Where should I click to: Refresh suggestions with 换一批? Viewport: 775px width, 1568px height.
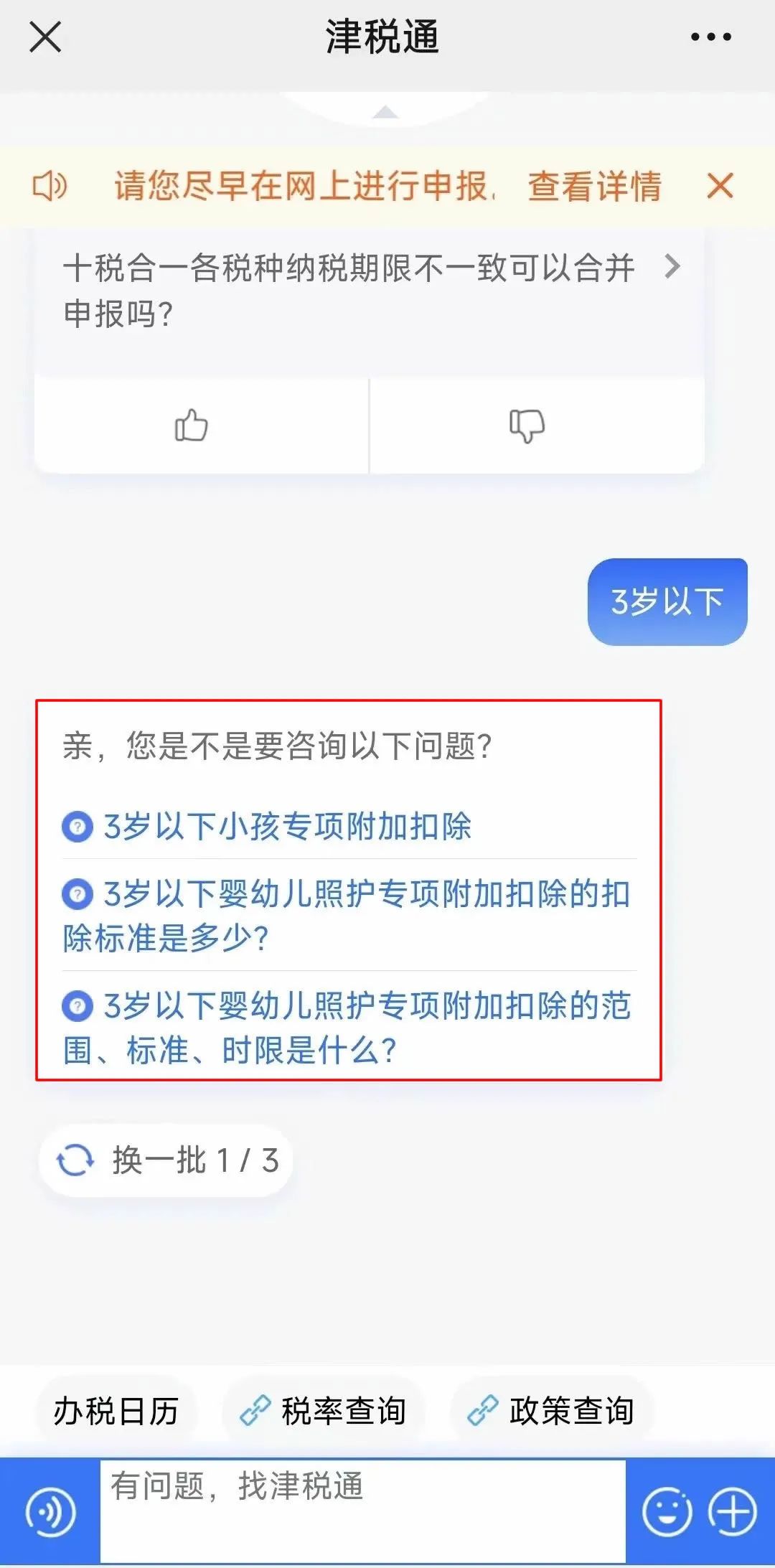coord(167,1160)
